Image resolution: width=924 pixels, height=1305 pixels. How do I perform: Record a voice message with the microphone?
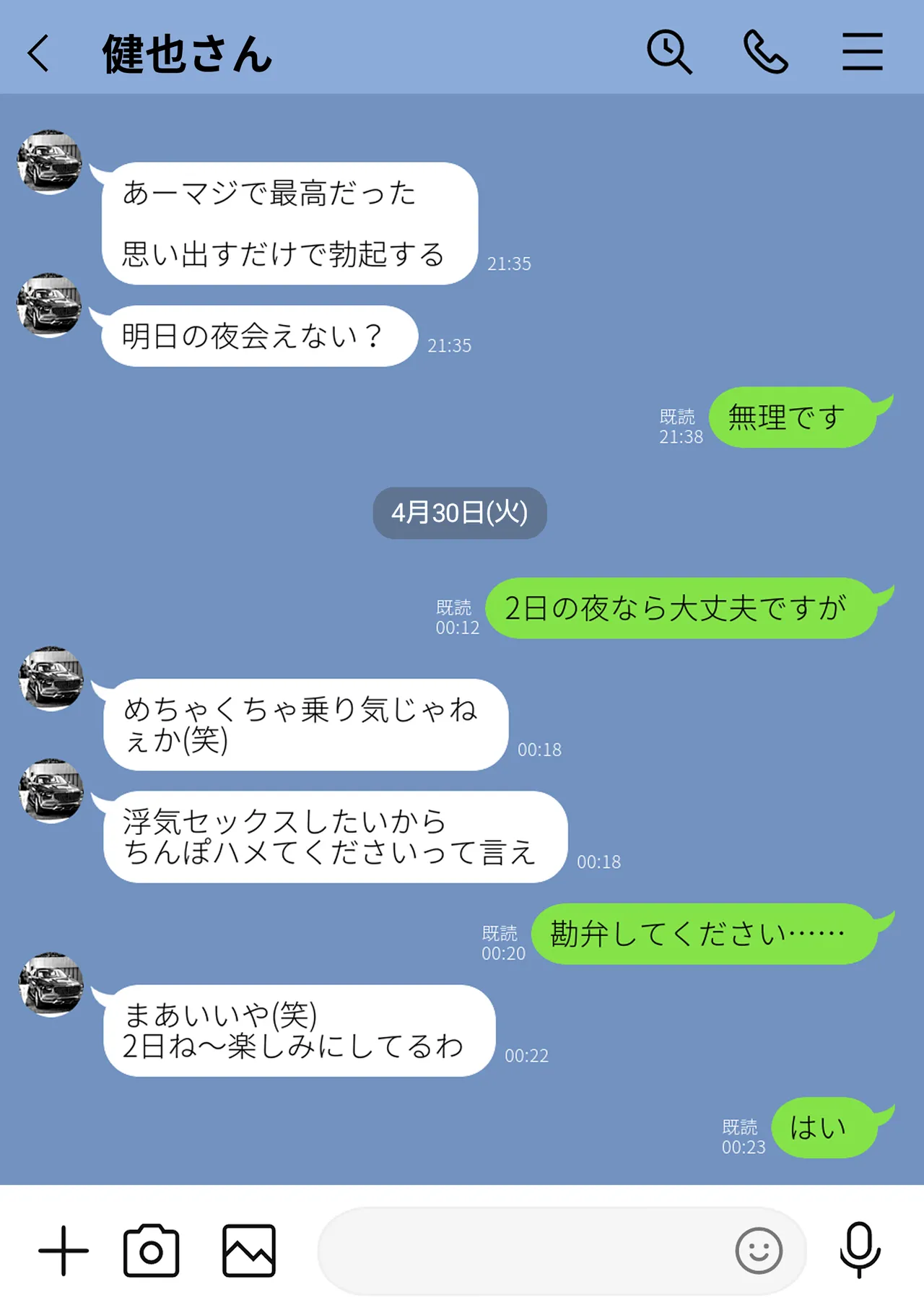860,1250
